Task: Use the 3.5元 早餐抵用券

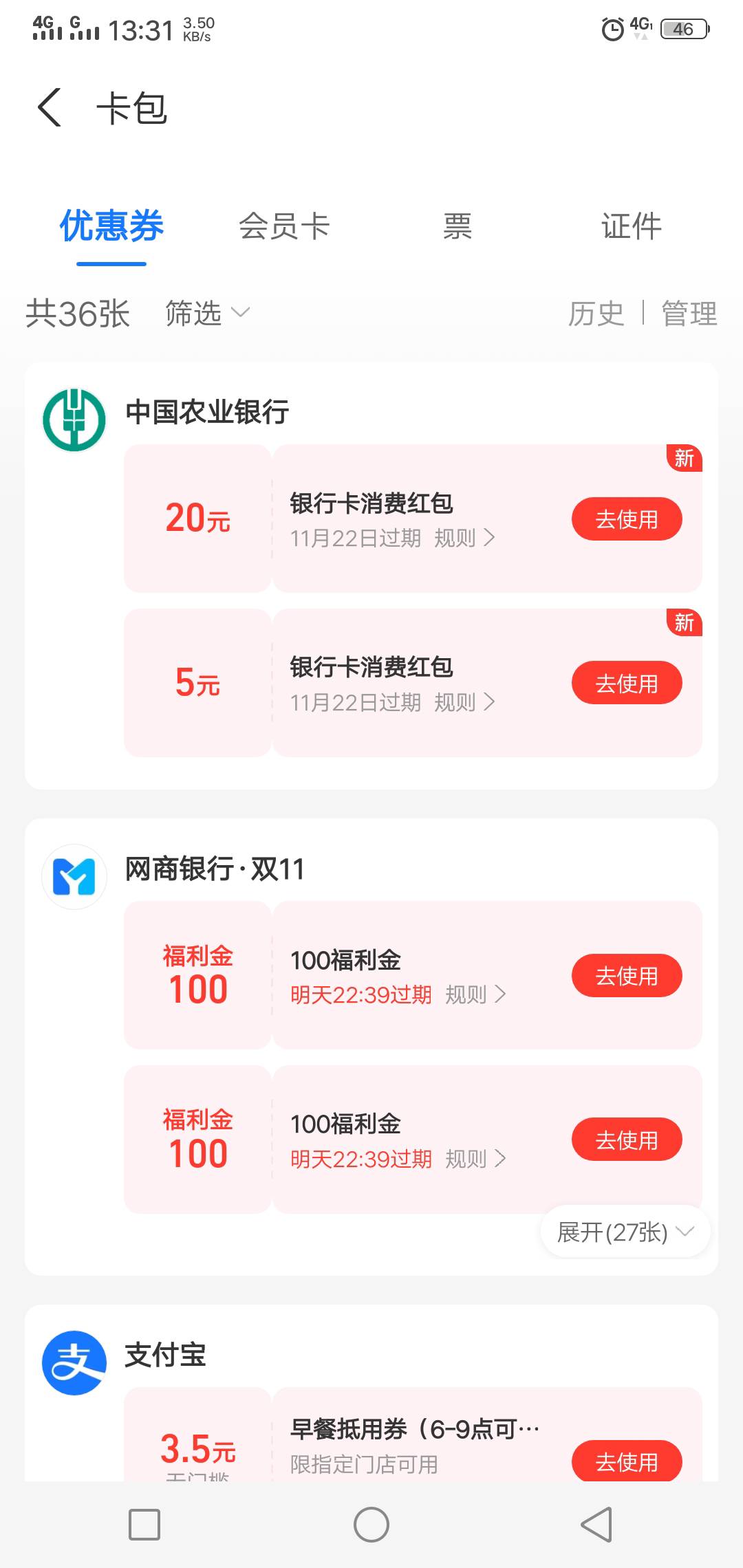Action: [627, 1461]
